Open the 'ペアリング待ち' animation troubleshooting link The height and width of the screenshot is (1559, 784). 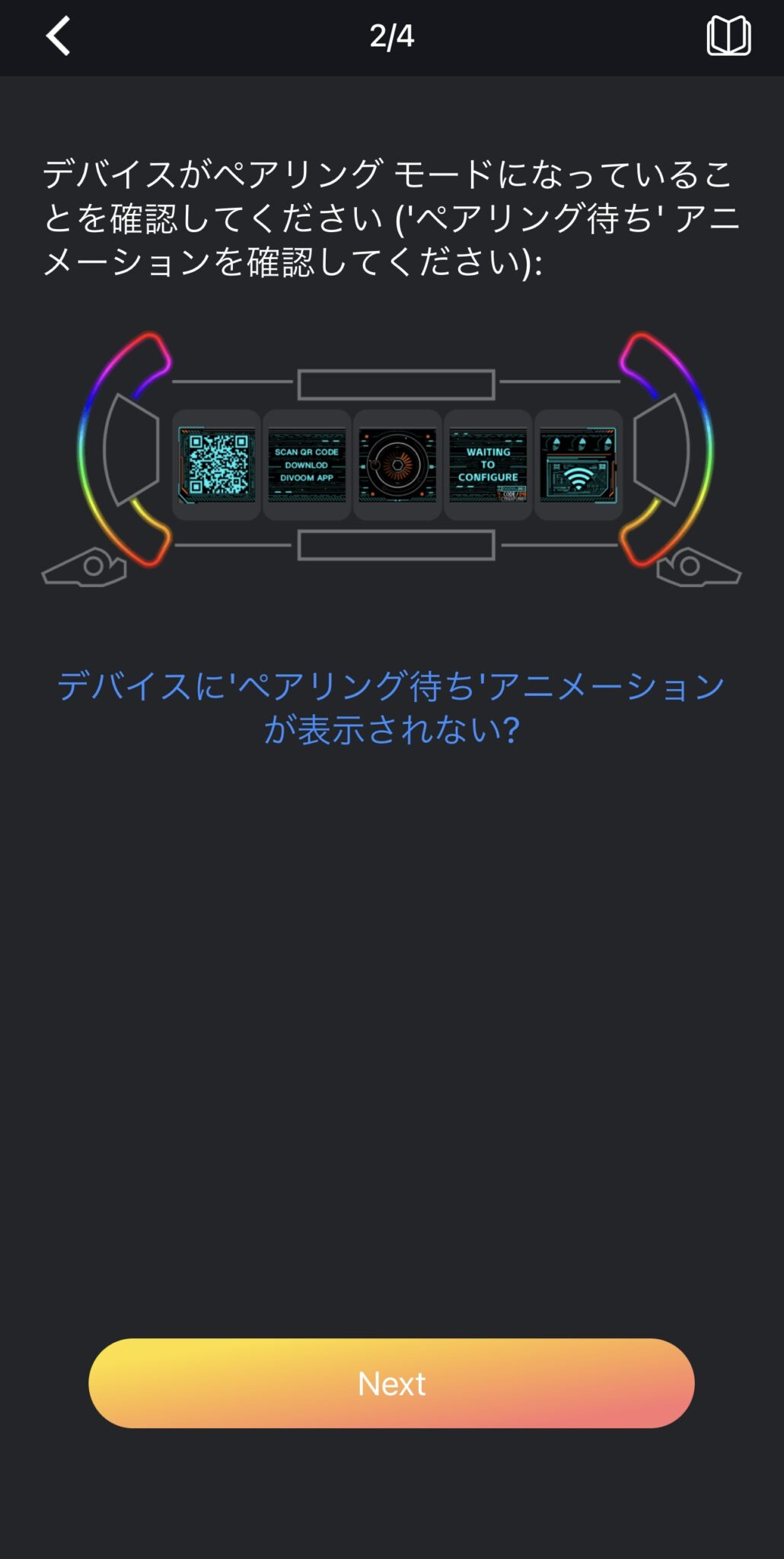(x=392, y=704)
